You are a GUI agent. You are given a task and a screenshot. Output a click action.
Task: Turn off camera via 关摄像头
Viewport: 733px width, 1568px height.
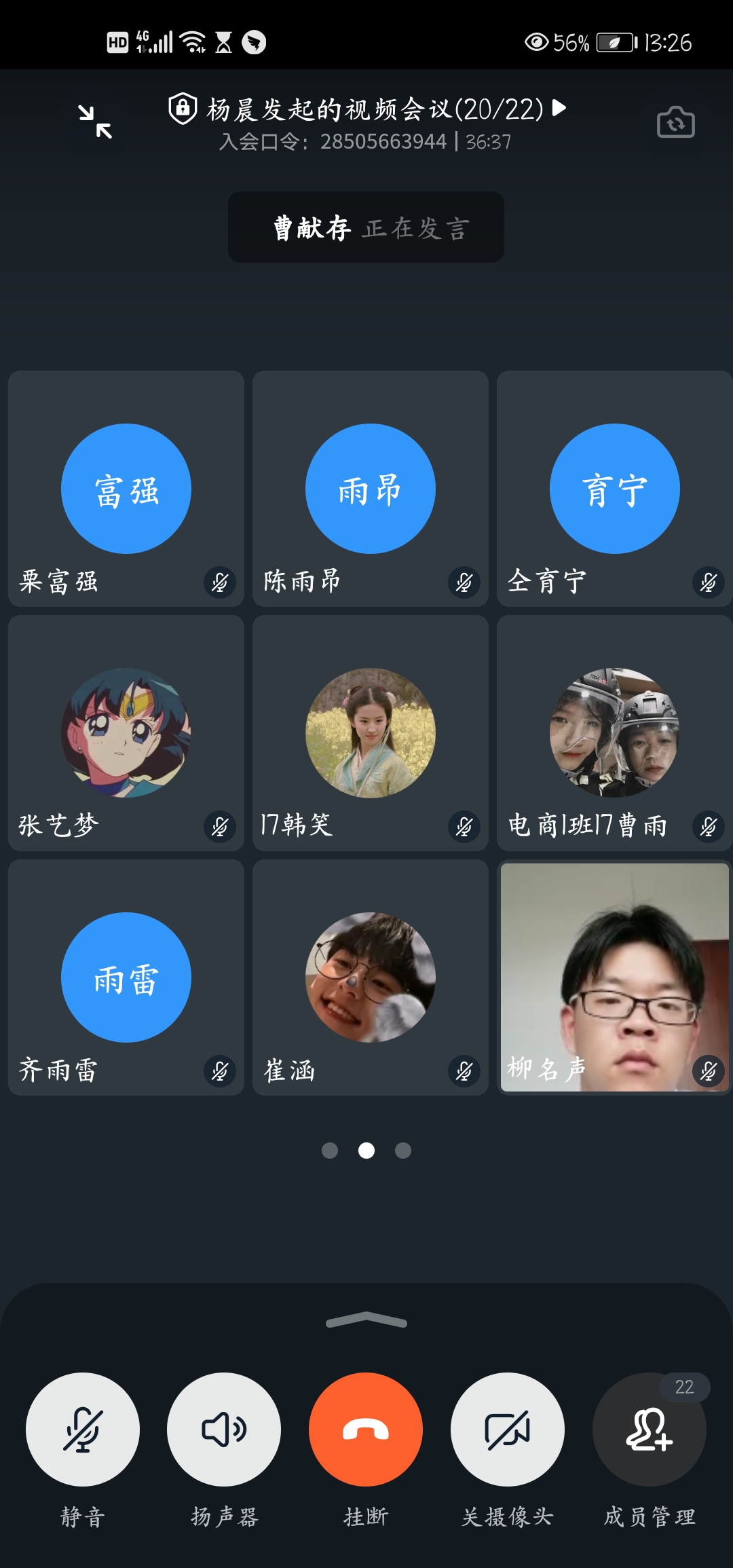pos(508,1430)
